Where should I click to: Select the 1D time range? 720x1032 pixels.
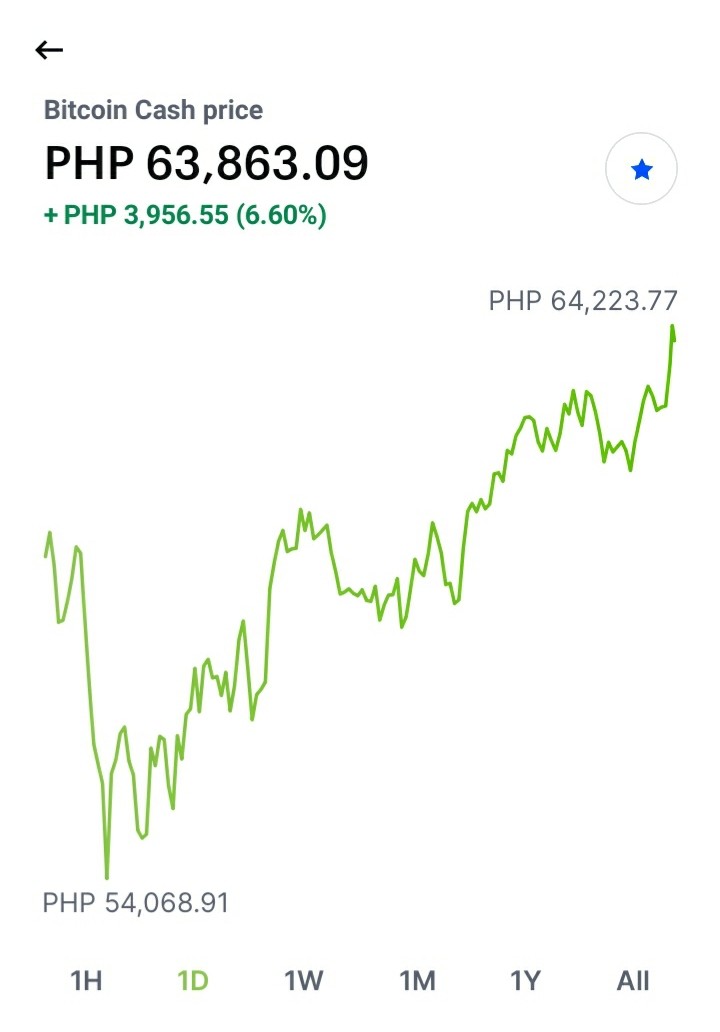tap(193, 981)
